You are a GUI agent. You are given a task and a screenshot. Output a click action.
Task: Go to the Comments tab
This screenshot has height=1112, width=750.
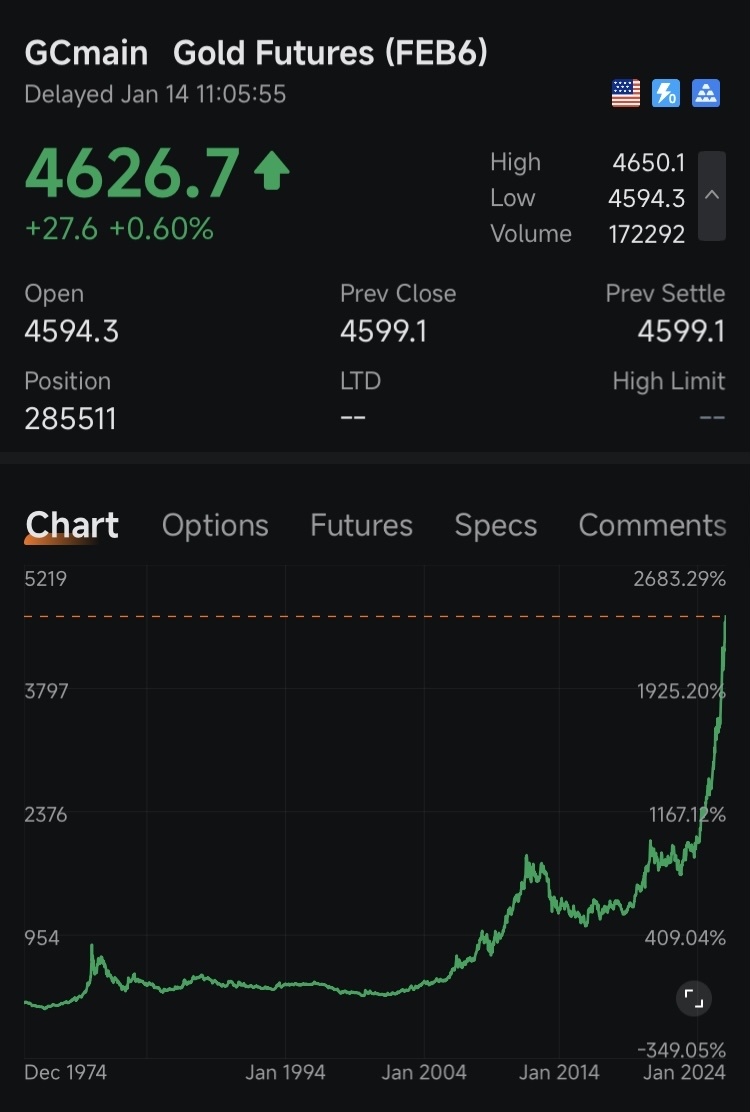[652, 526]
